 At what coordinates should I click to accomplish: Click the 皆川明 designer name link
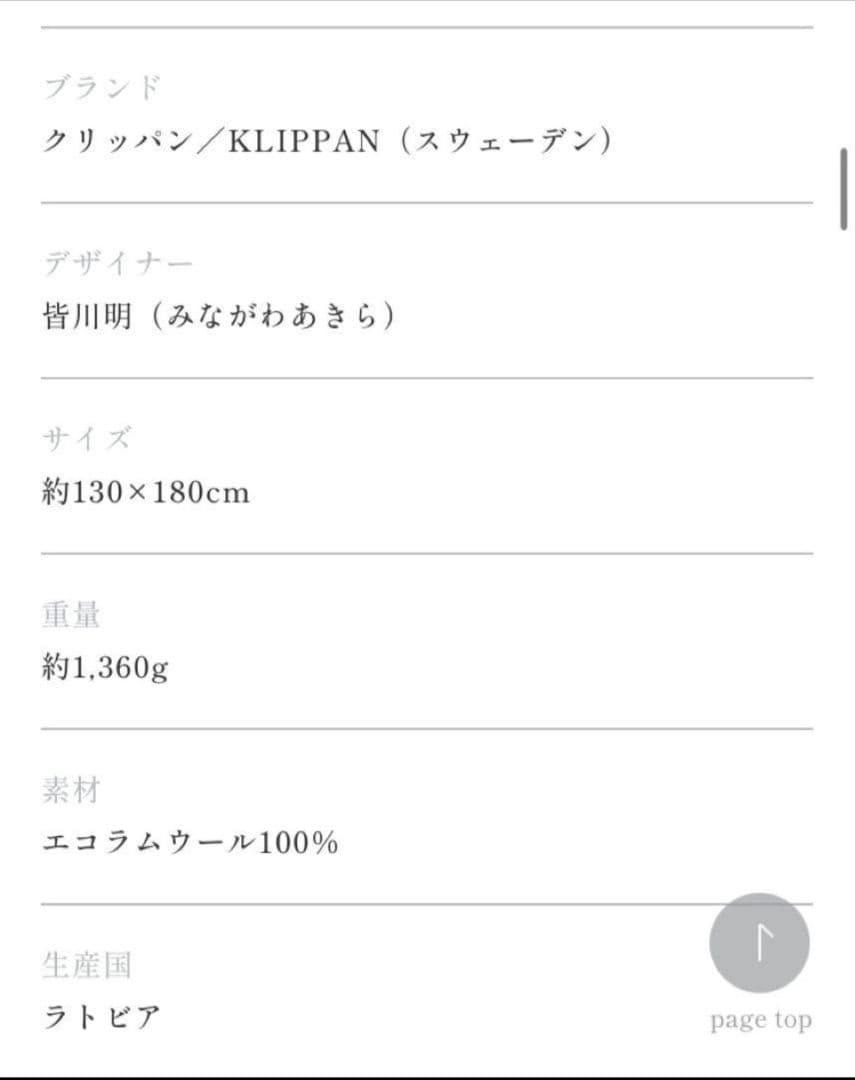coord(220,316)
